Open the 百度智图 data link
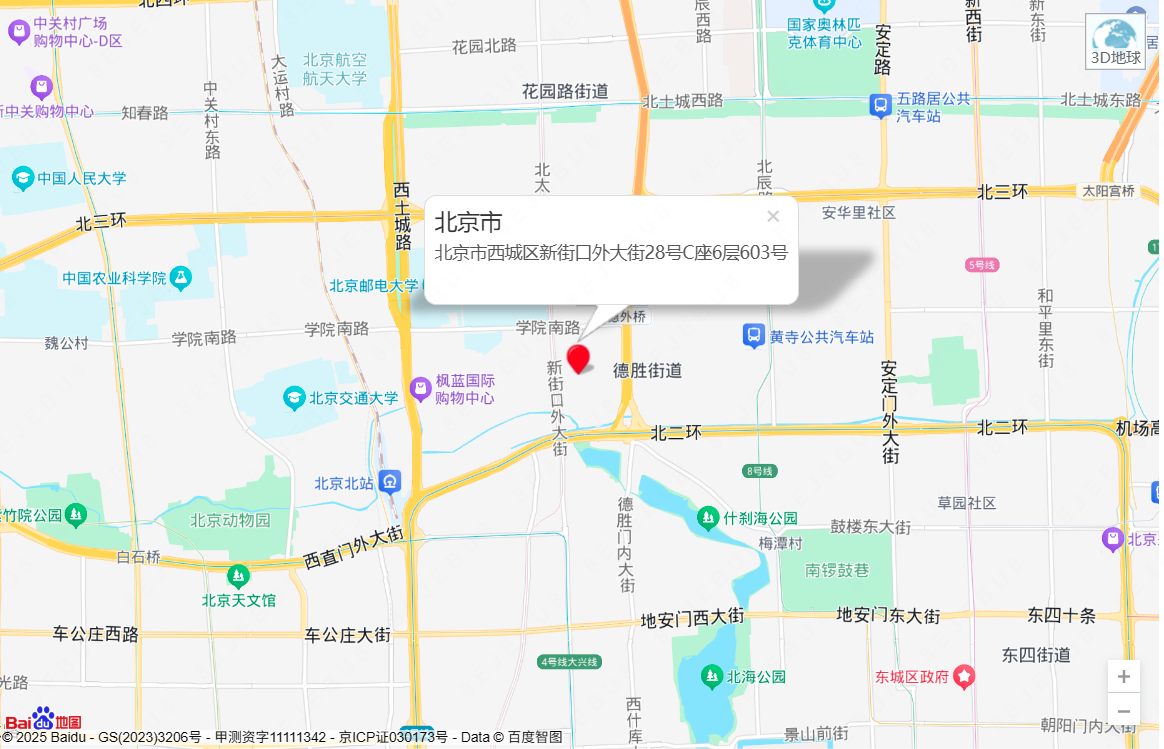 point(534,738)
